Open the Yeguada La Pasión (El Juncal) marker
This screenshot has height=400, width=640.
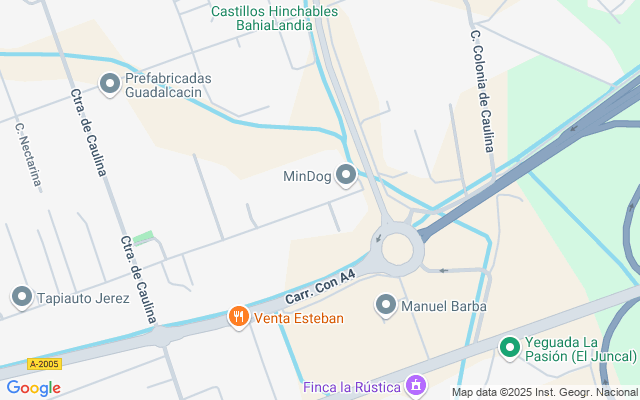pyautogui.click(x=509, y=347)
